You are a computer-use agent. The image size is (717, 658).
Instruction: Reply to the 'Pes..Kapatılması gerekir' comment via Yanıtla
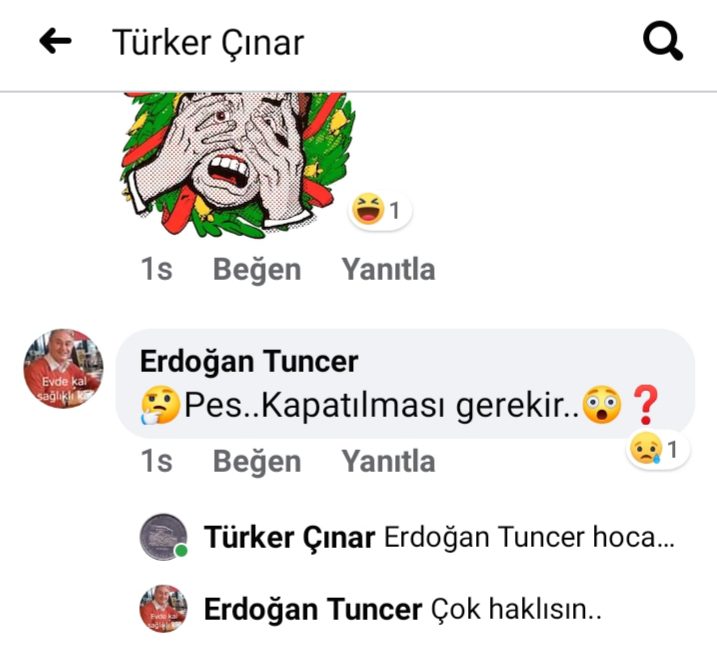tap(388, 461)
